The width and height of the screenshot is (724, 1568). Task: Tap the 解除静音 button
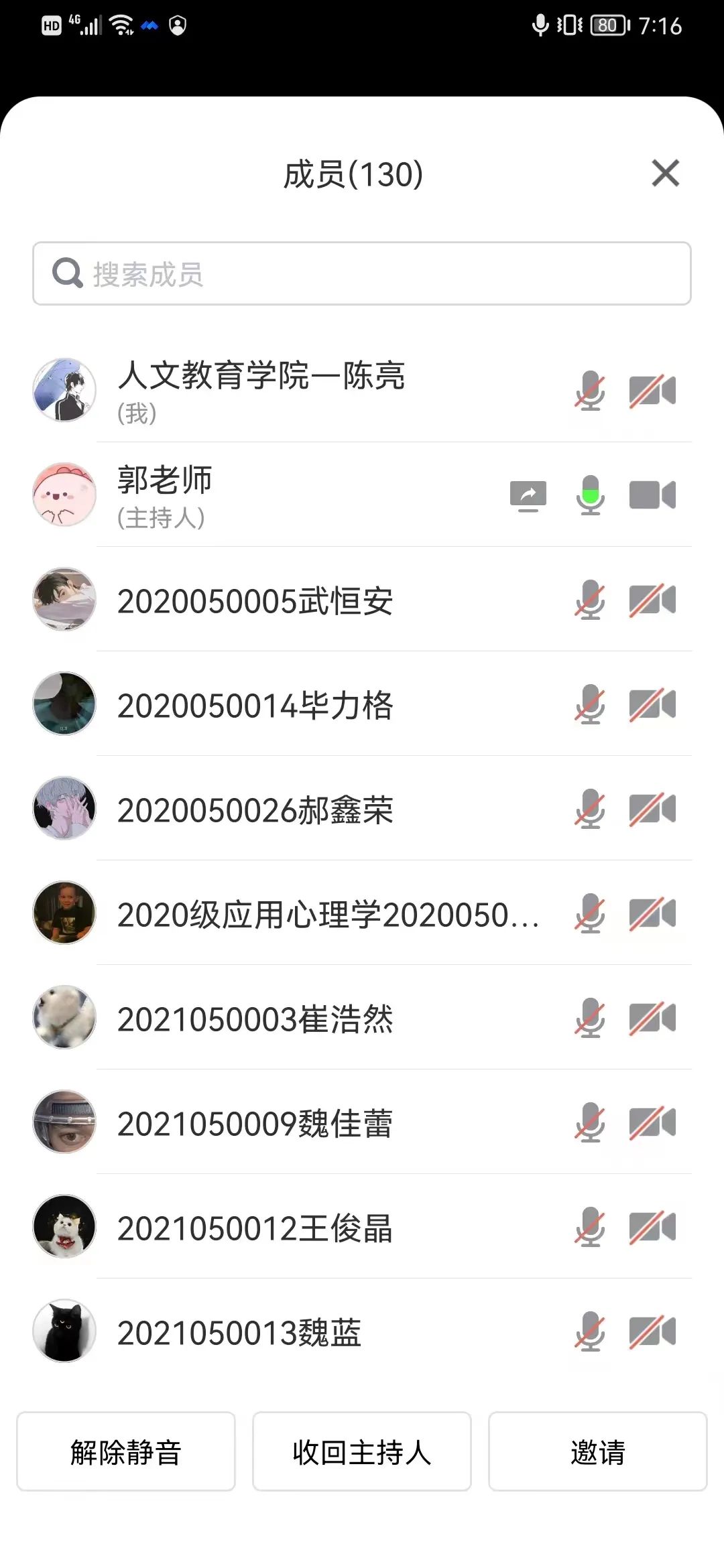pos(126,1451)
